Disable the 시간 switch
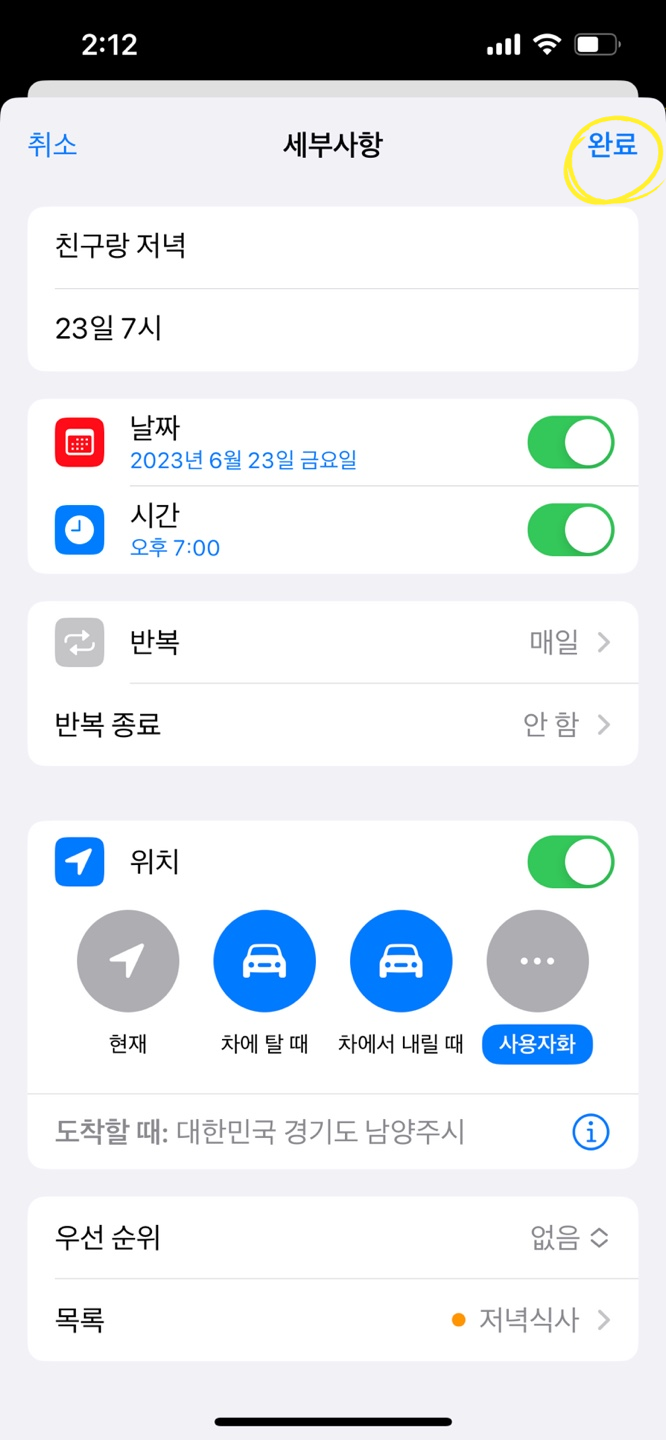This screenshot has width=666, height=1440. [x=570, y=530]
